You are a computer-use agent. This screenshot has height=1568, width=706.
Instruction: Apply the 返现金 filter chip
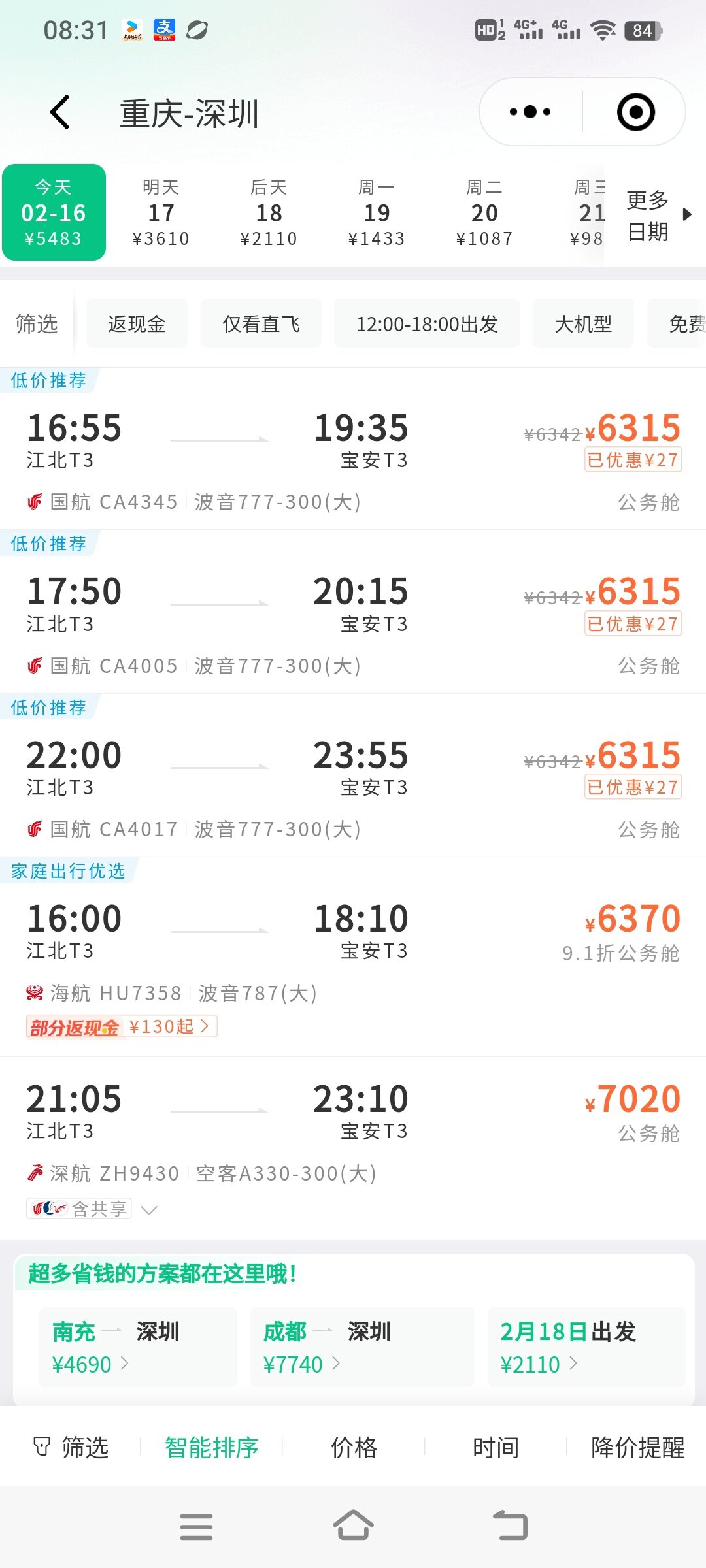pyautogui.click(x=137, y=323)
